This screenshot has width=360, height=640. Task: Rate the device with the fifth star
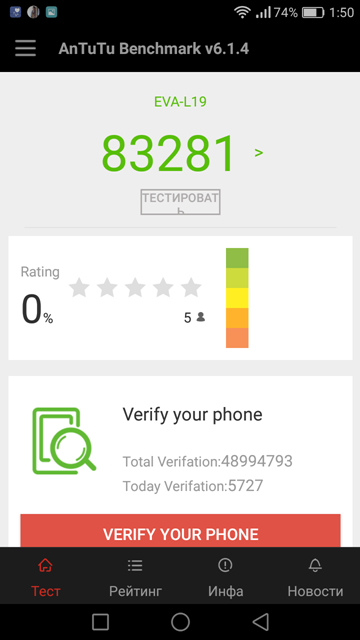[x=191, y=287]
